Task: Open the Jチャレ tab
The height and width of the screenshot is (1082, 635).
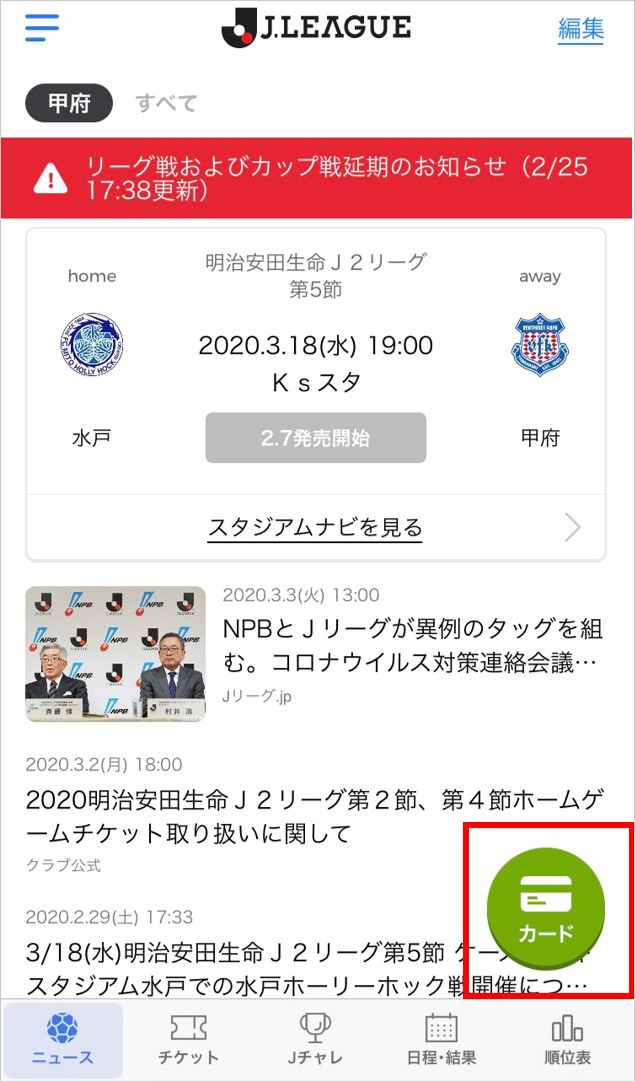Action: tap(315, 1041)
